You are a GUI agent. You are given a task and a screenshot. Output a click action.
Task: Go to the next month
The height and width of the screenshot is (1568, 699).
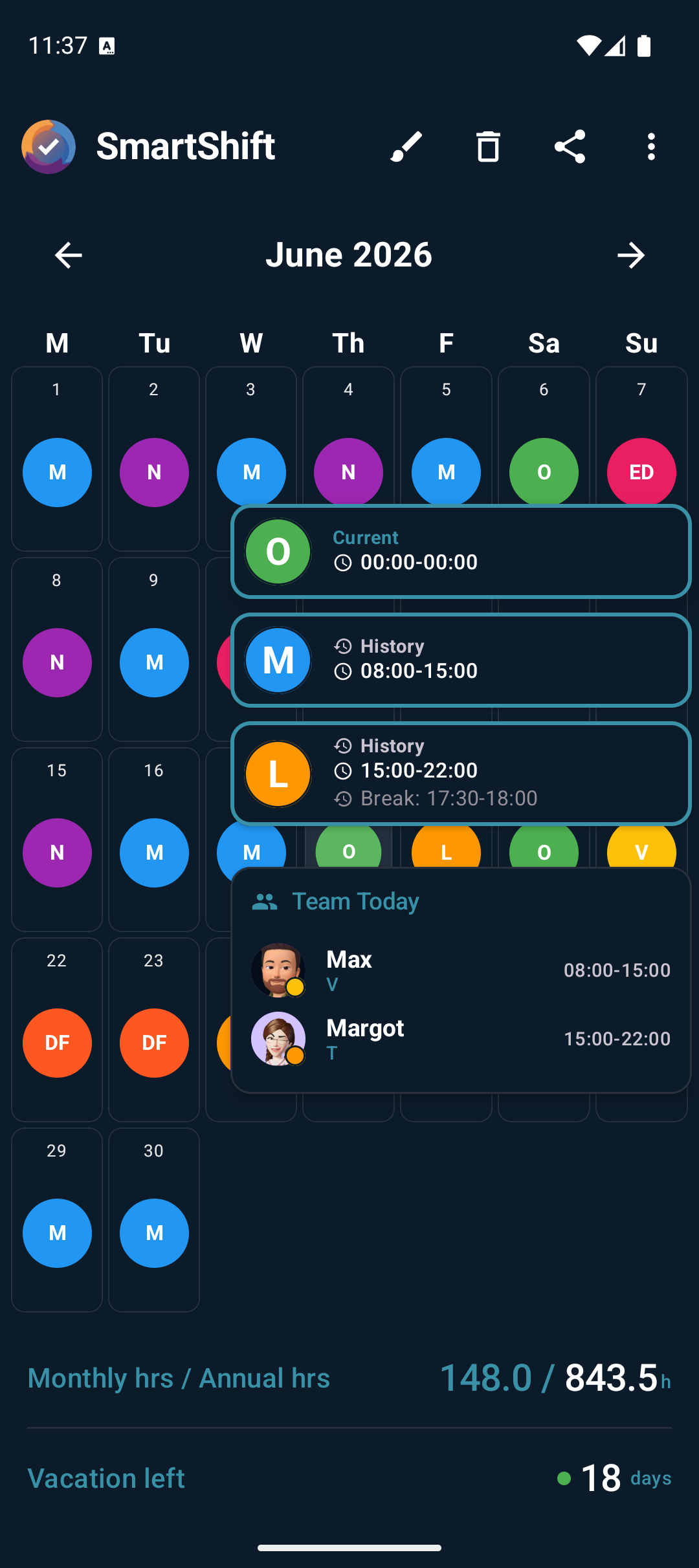630,256
